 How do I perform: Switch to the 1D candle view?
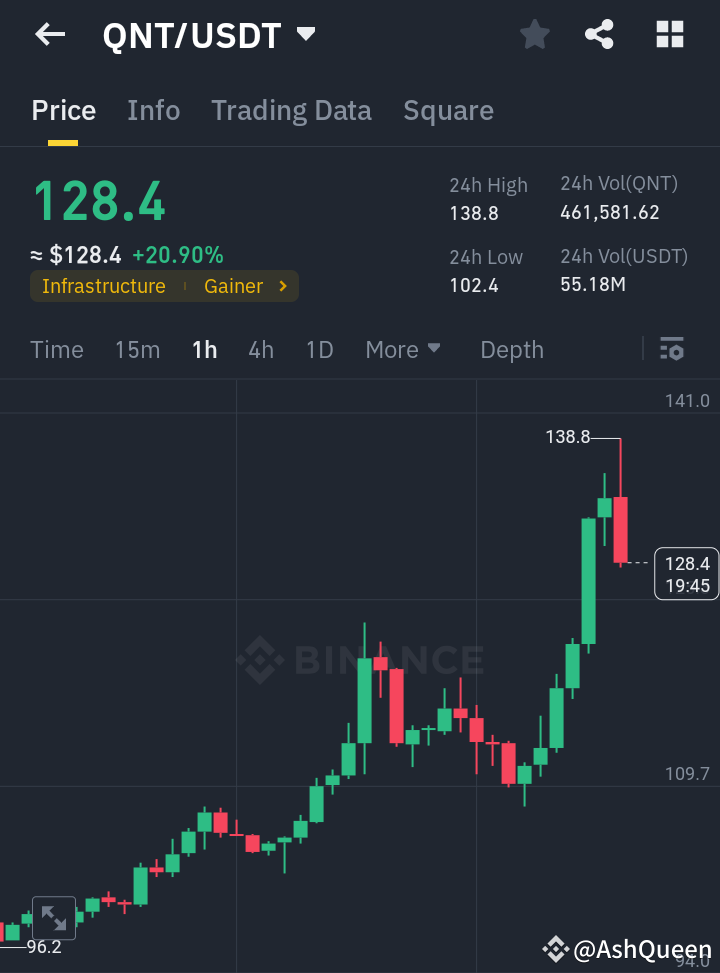(319, 350)
